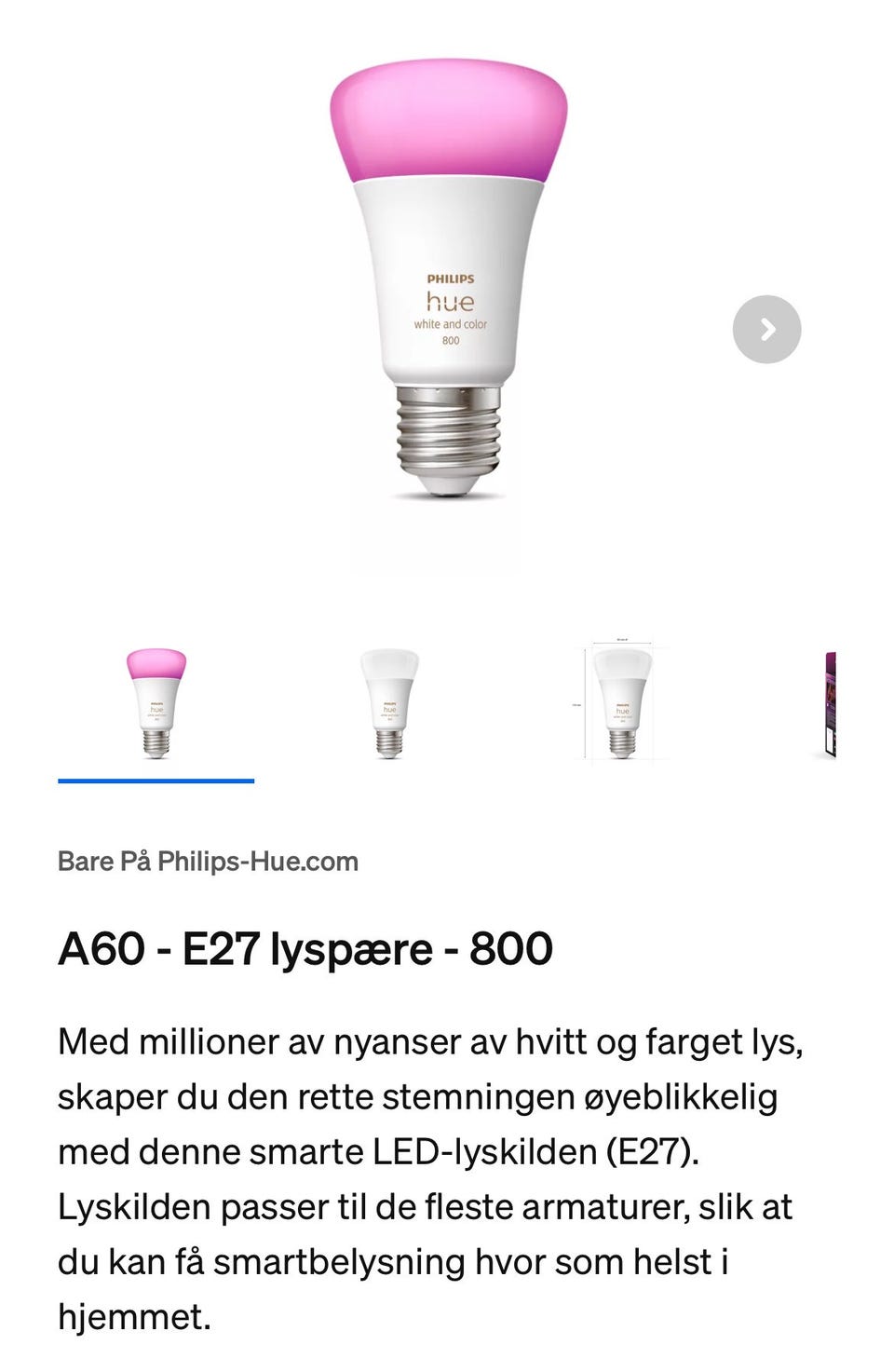Click the pink dome at the top of the bulb

(x=450, y=116)
